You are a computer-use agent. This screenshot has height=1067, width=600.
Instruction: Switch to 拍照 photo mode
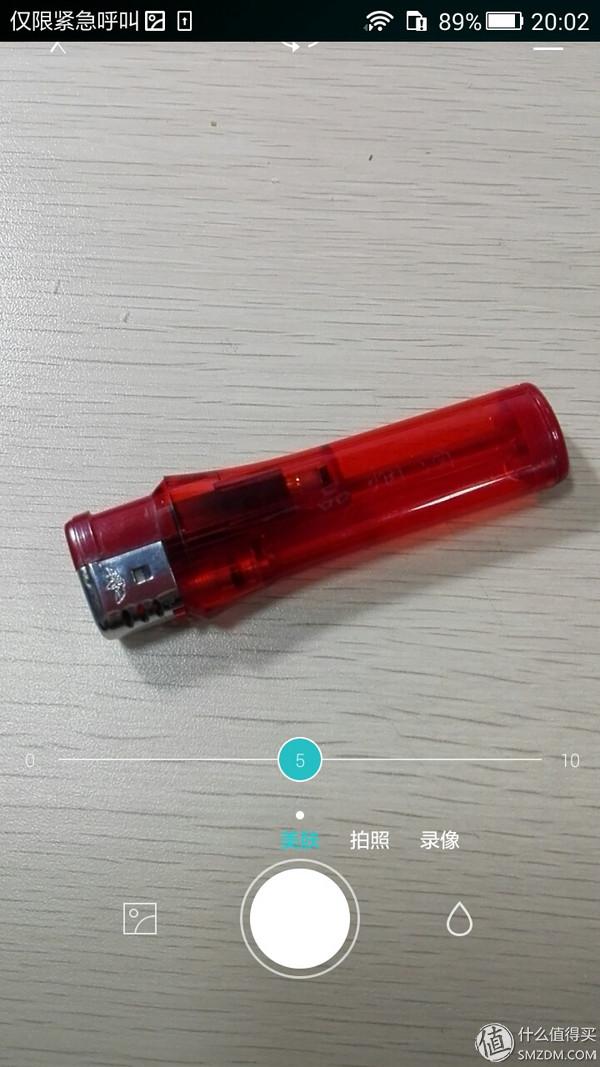coord(369,840)
